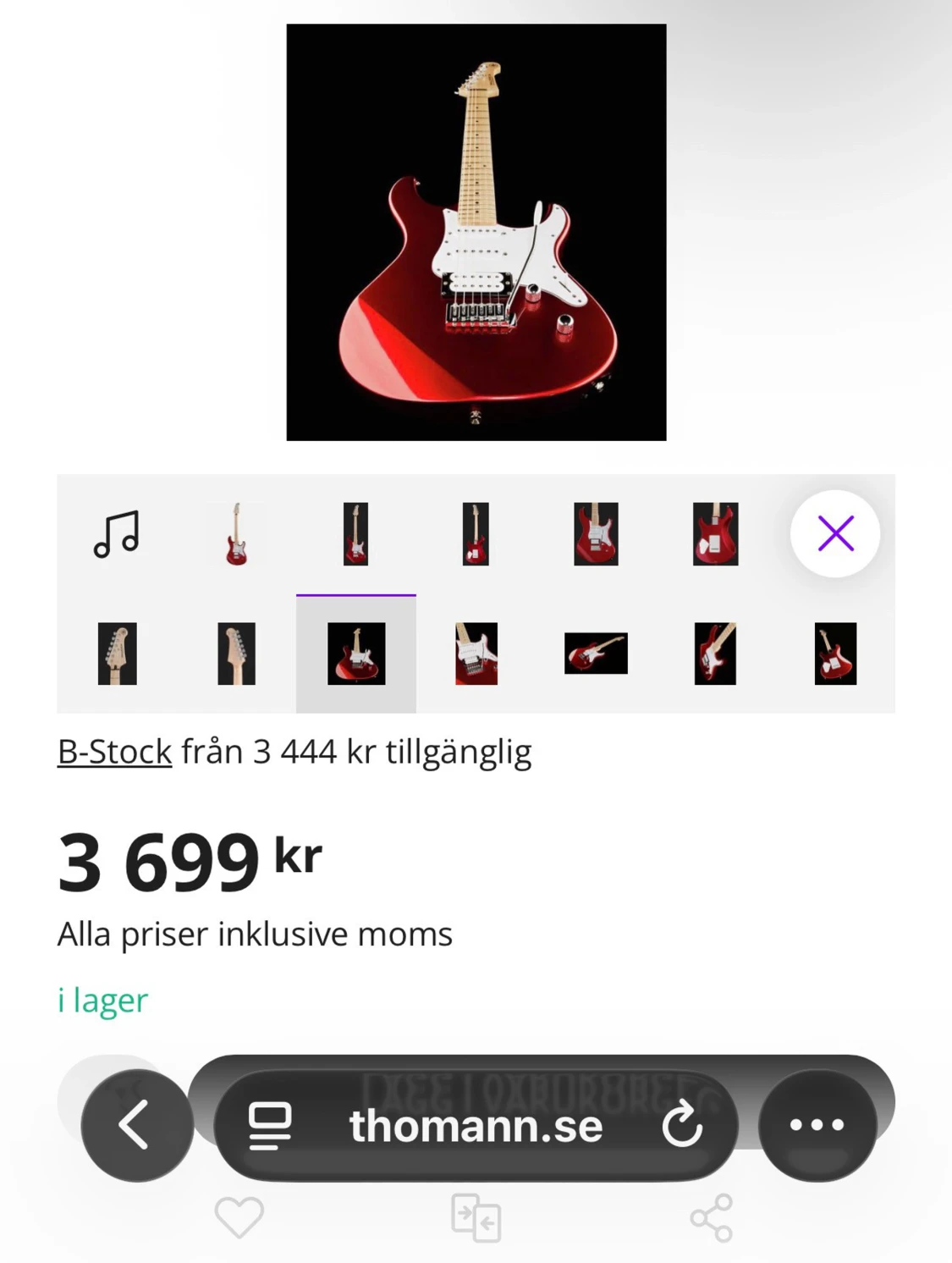
Task: Tap the compare pages icon at the bottom
Action: coord(476,1217)
